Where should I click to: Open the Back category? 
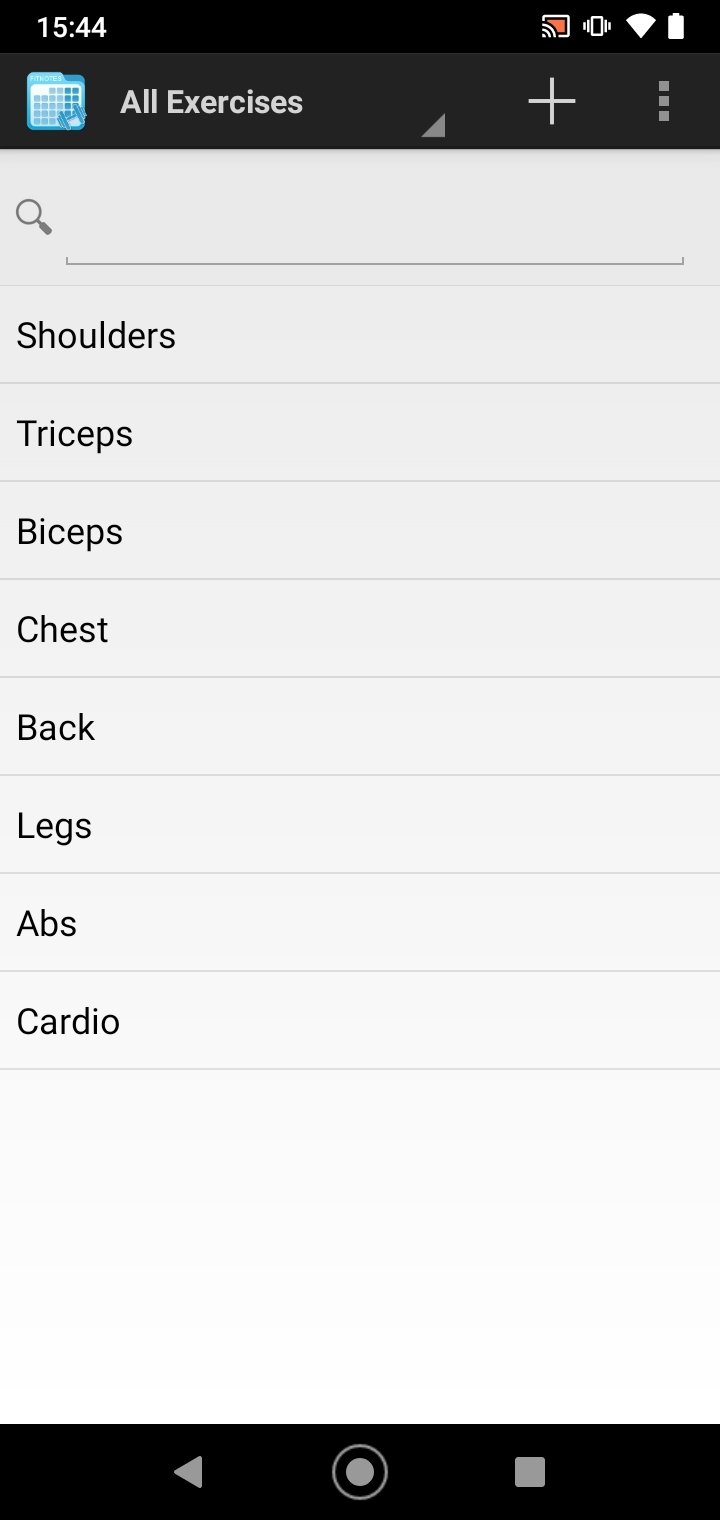pyautogui.click(x=360, y=727)
